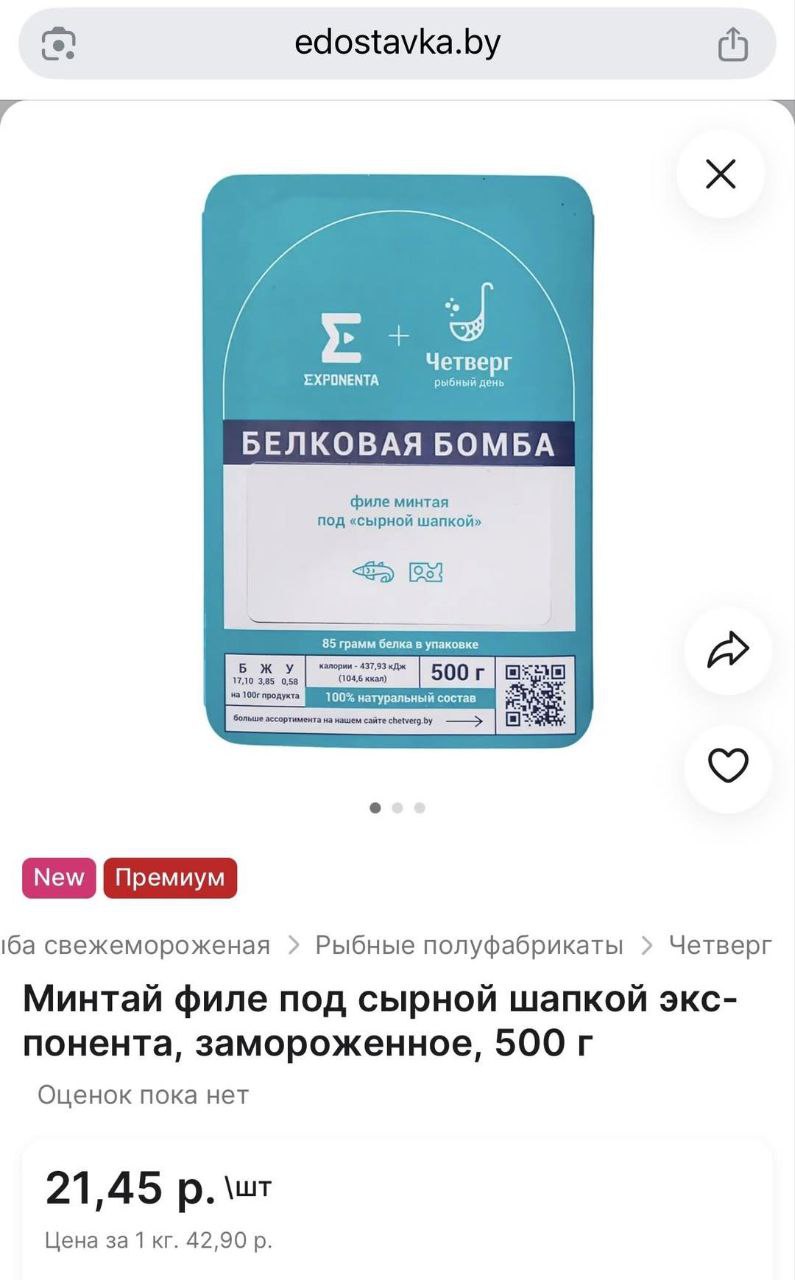This screenshot has height=1280, width=795.
Task: Share this pollock fillet product
Action: (728, 651)
